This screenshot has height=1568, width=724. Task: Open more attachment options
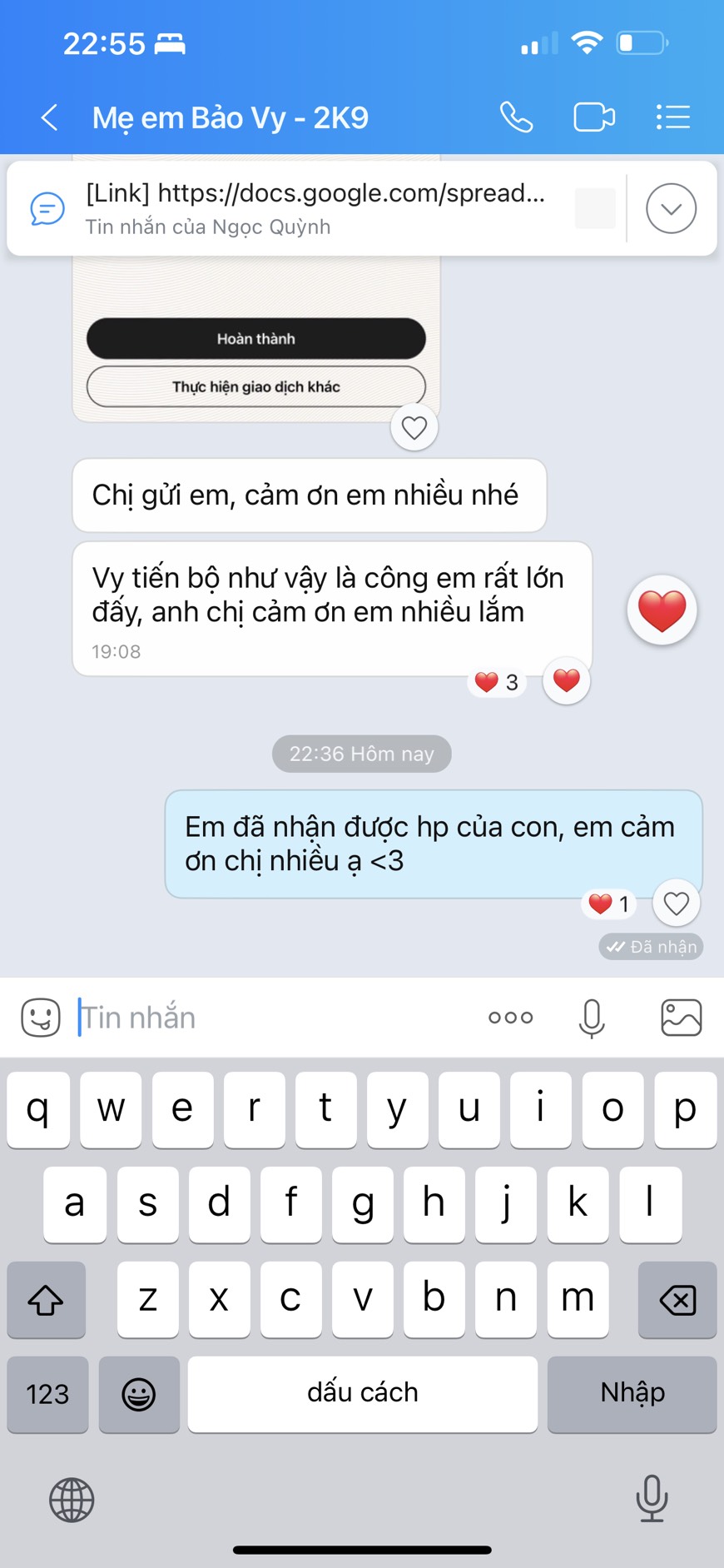pos(510,1017)
